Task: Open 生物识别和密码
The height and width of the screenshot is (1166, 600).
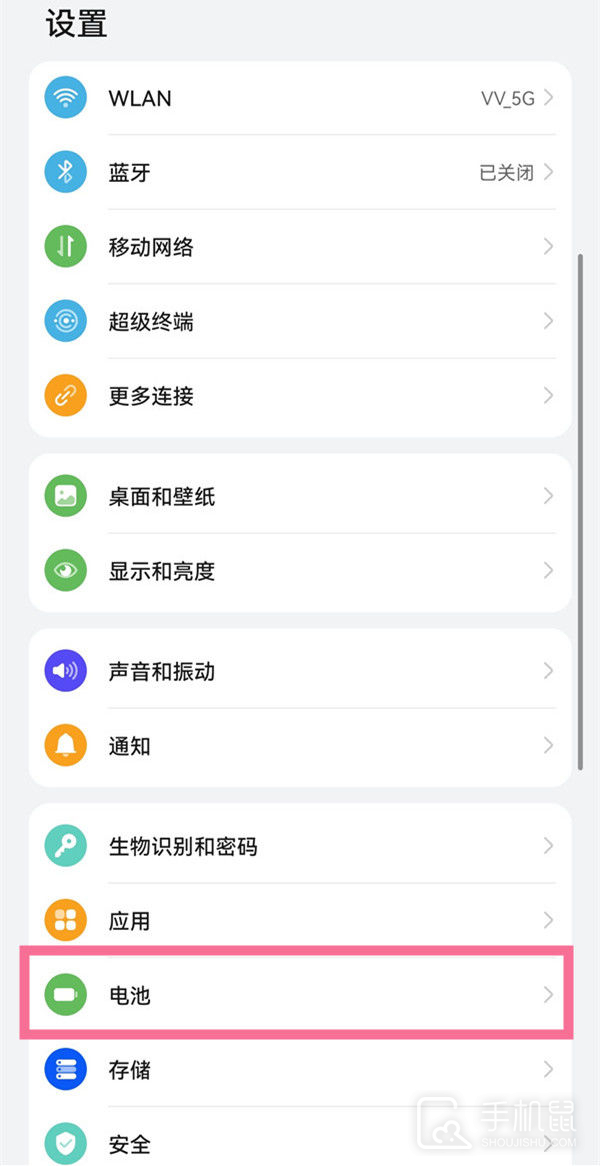Action: [300, 846]
